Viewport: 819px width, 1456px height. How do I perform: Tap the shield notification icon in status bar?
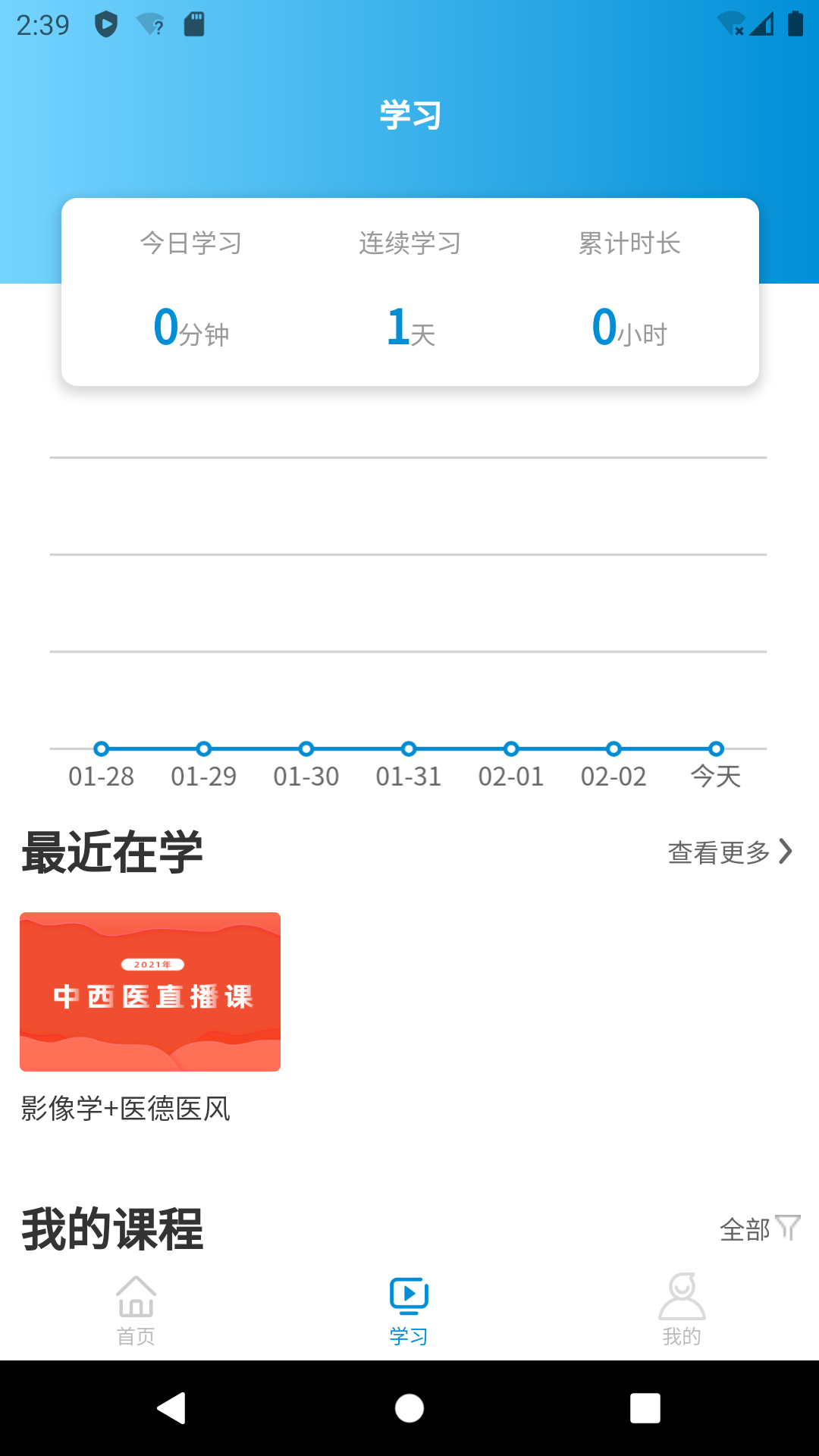[106, 23]
